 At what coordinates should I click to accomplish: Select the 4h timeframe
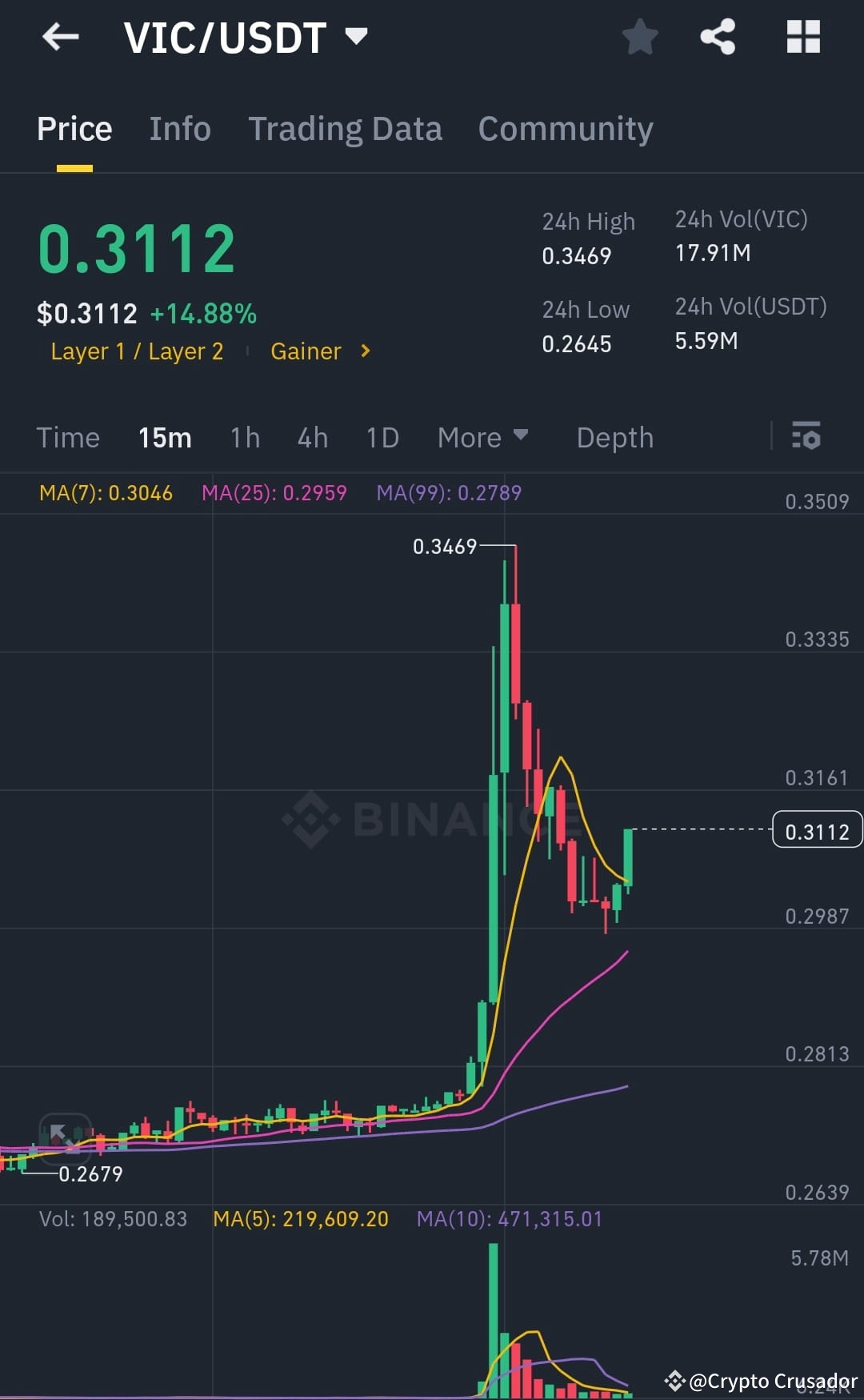point(312,437)
